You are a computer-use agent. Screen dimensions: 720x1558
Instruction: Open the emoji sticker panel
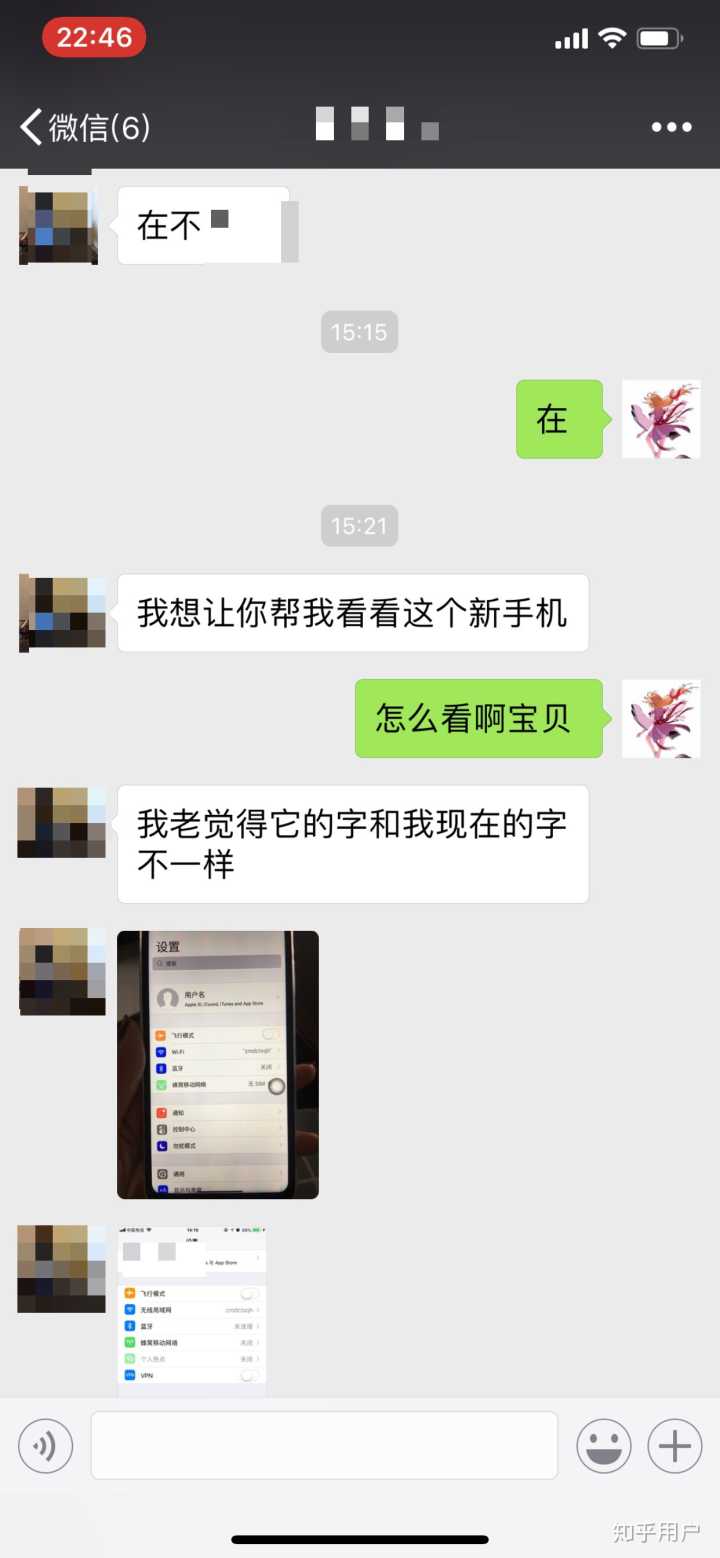604,1445
